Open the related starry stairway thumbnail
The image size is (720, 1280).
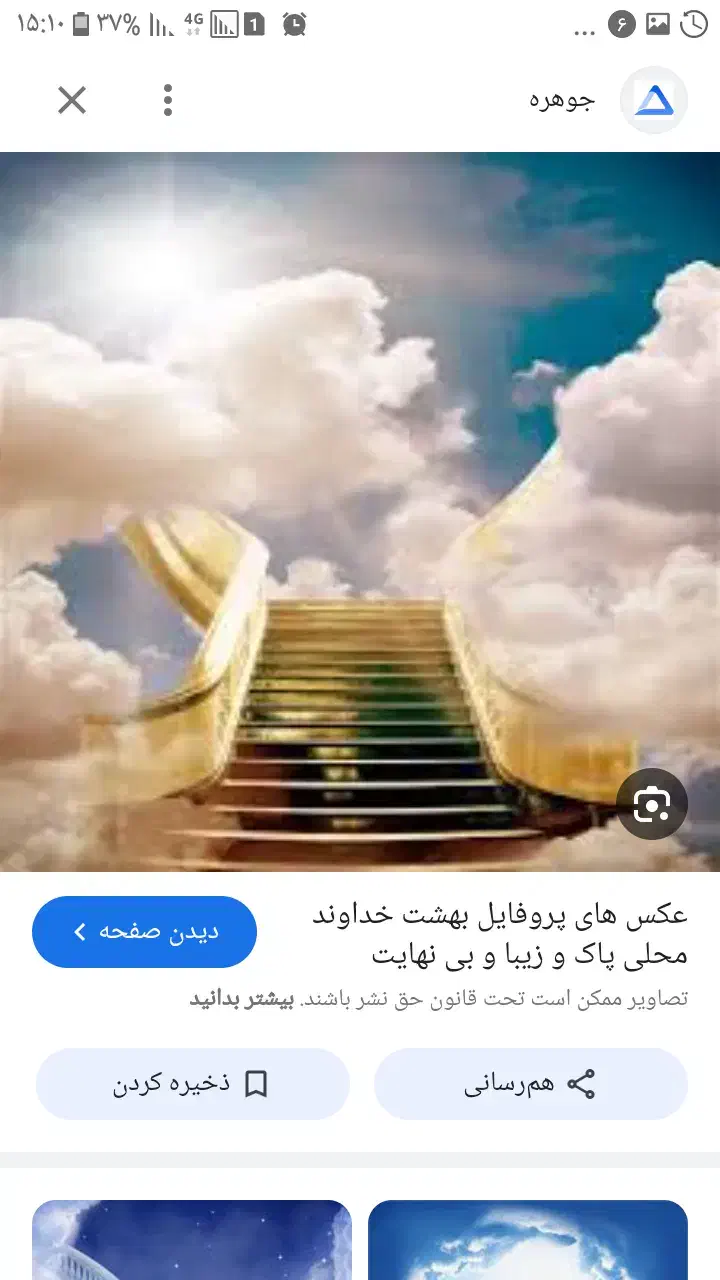192,1240
